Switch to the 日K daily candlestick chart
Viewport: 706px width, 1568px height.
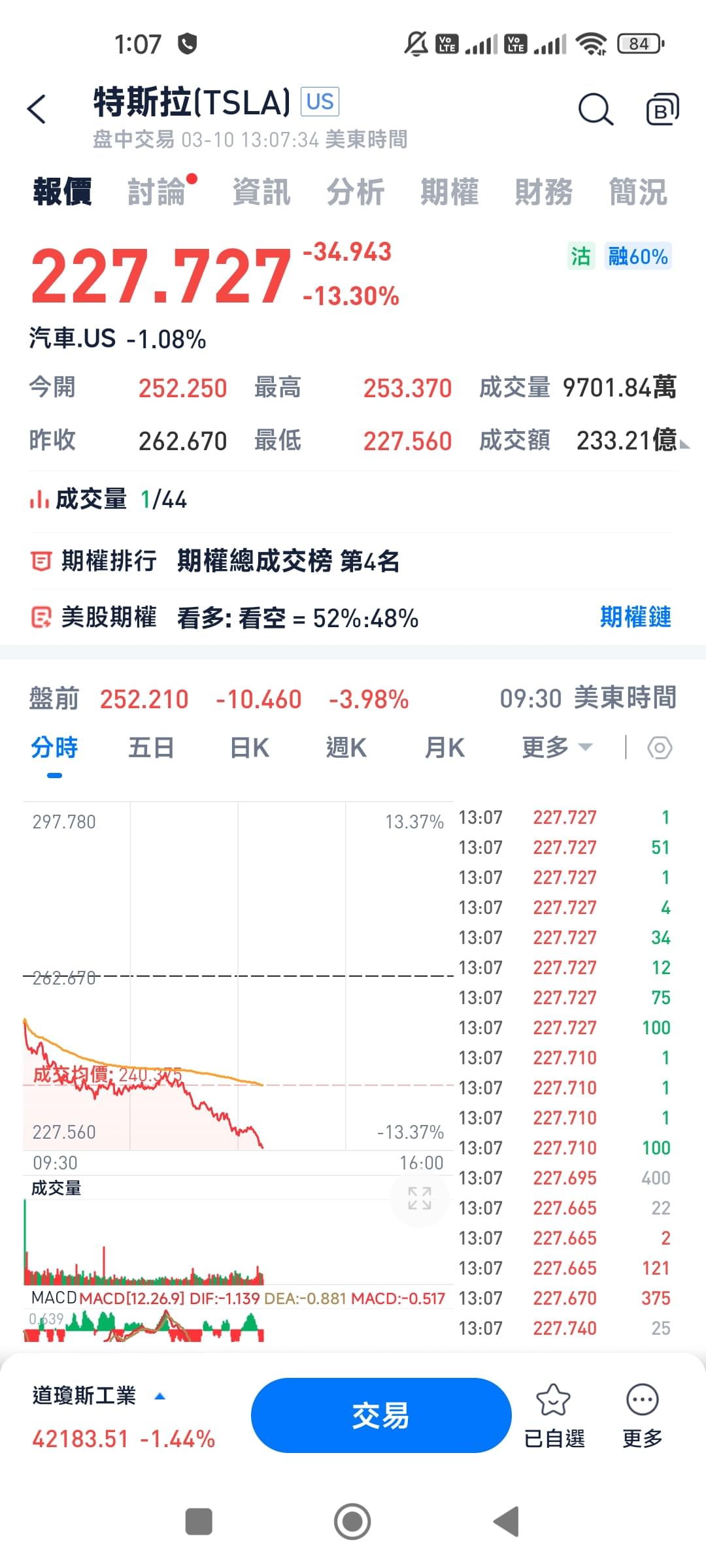(249, 747)
